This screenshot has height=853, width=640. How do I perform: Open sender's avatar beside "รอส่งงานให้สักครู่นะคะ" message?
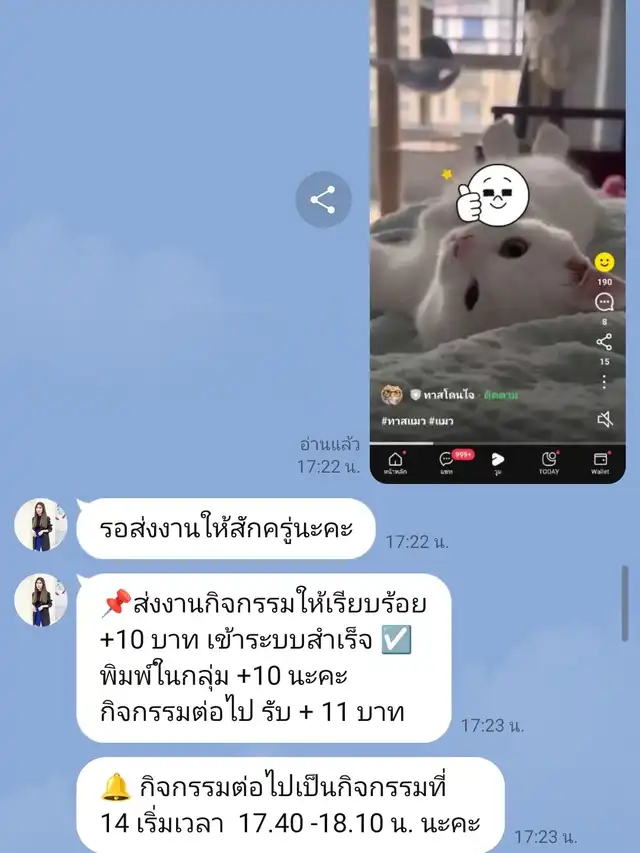click(x=41, y=525)
